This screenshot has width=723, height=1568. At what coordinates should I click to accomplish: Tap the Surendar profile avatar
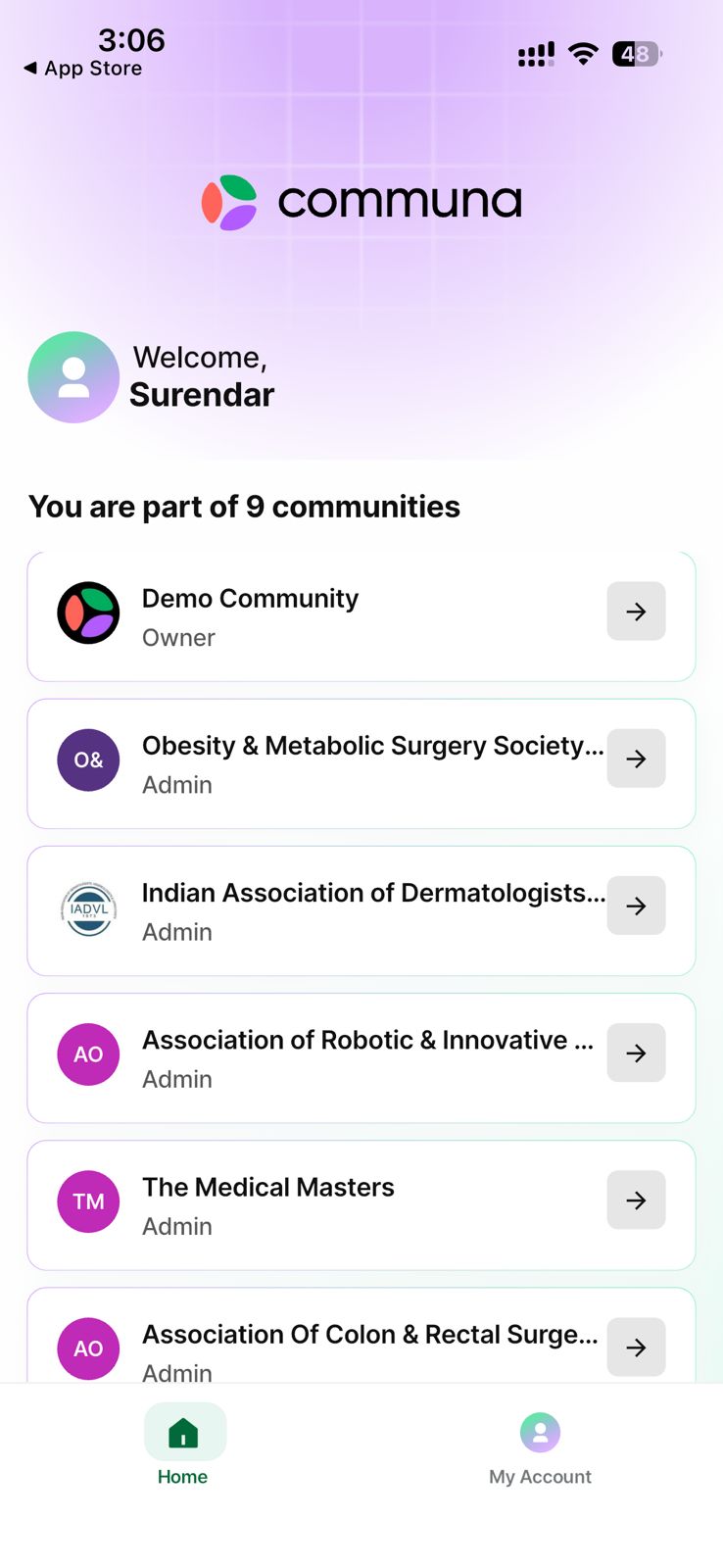pyautogui.click(x=73, y=376)
